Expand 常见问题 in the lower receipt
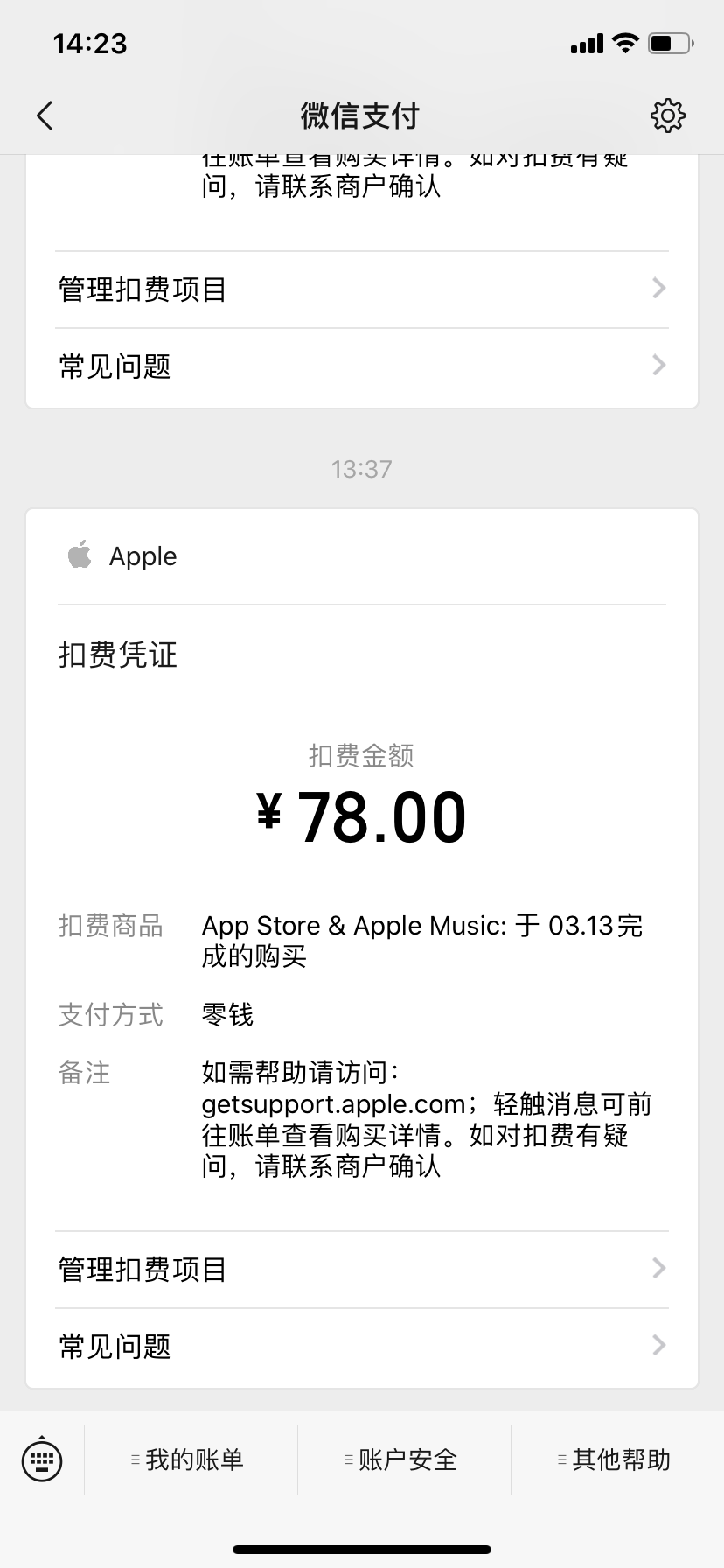 [362, 1346]
